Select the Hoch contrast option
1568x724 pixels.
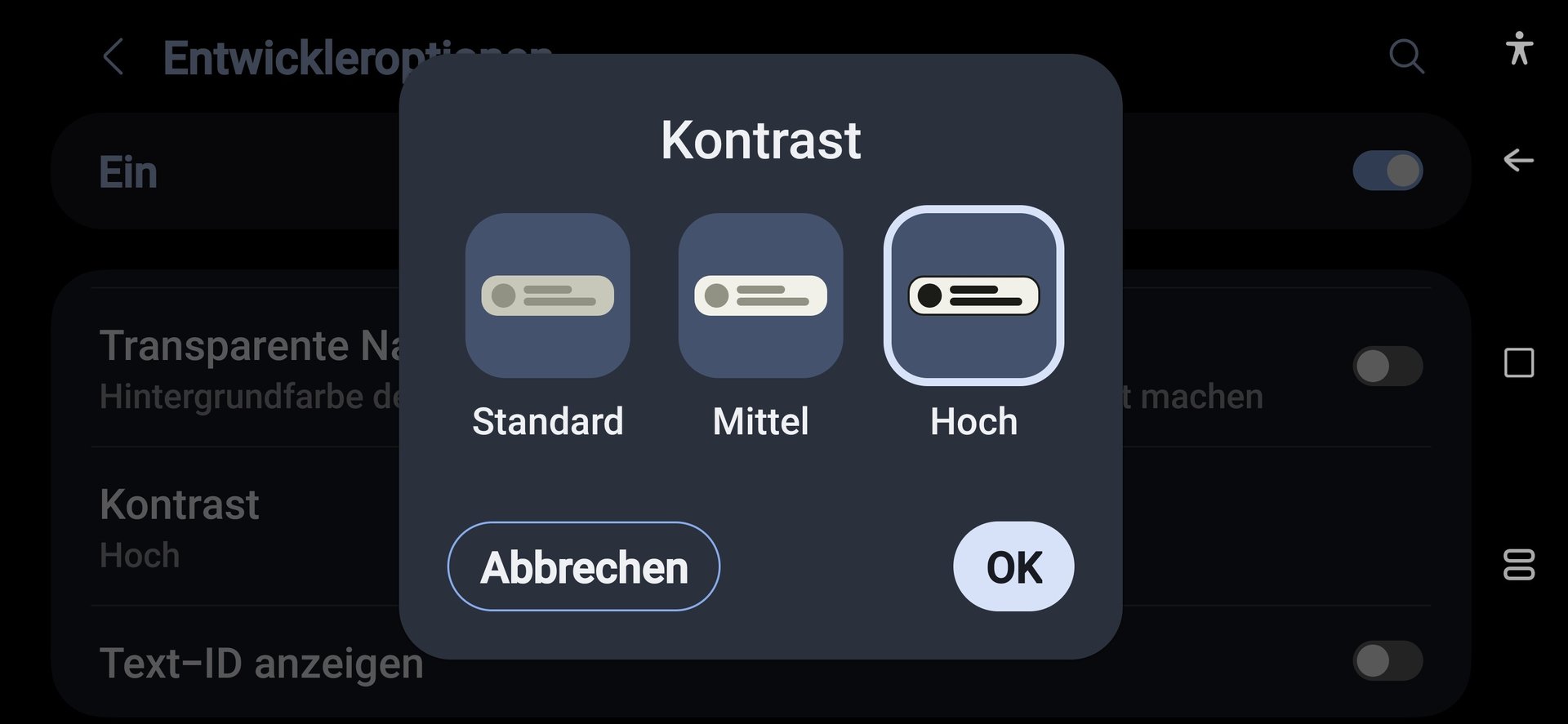coord(973,295)
